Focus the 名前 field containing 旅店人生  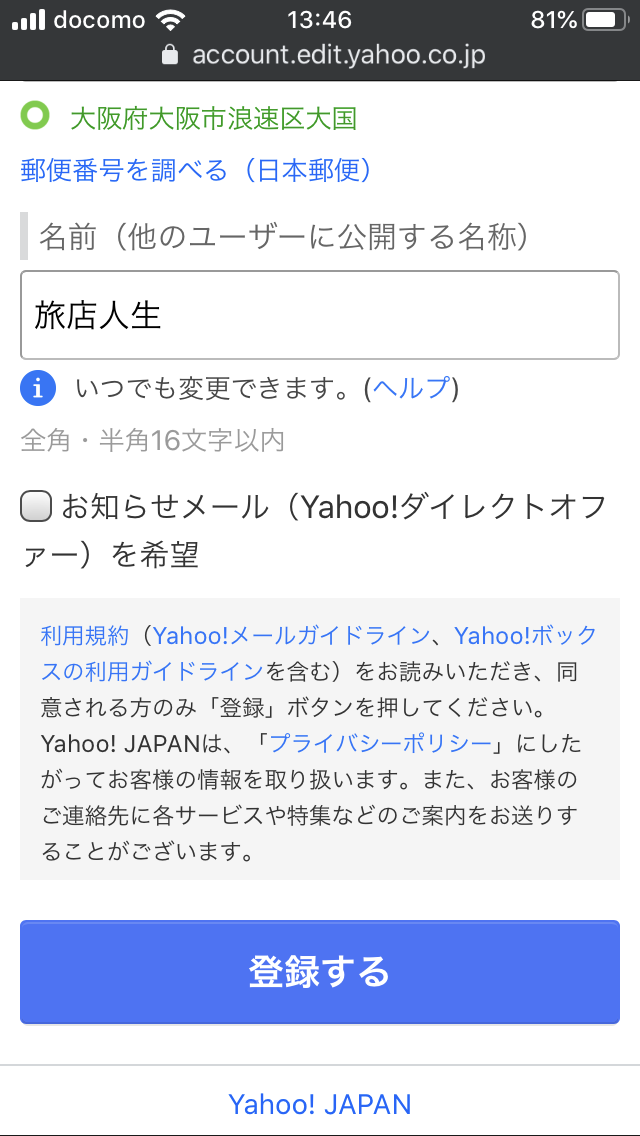pos(319,316)
